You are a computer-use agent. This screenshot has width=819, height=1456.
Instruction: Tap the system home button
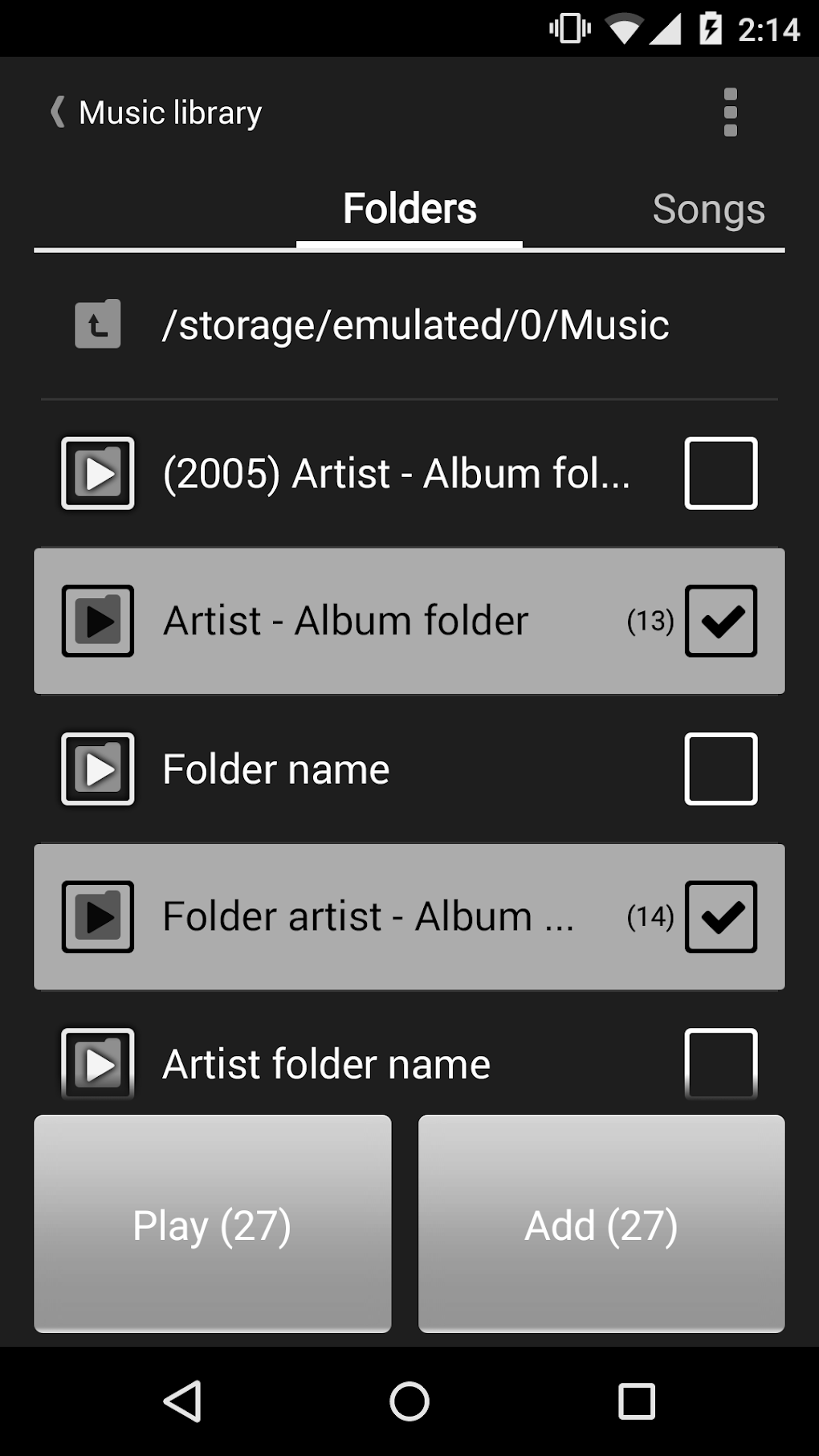click(409, 1401)
